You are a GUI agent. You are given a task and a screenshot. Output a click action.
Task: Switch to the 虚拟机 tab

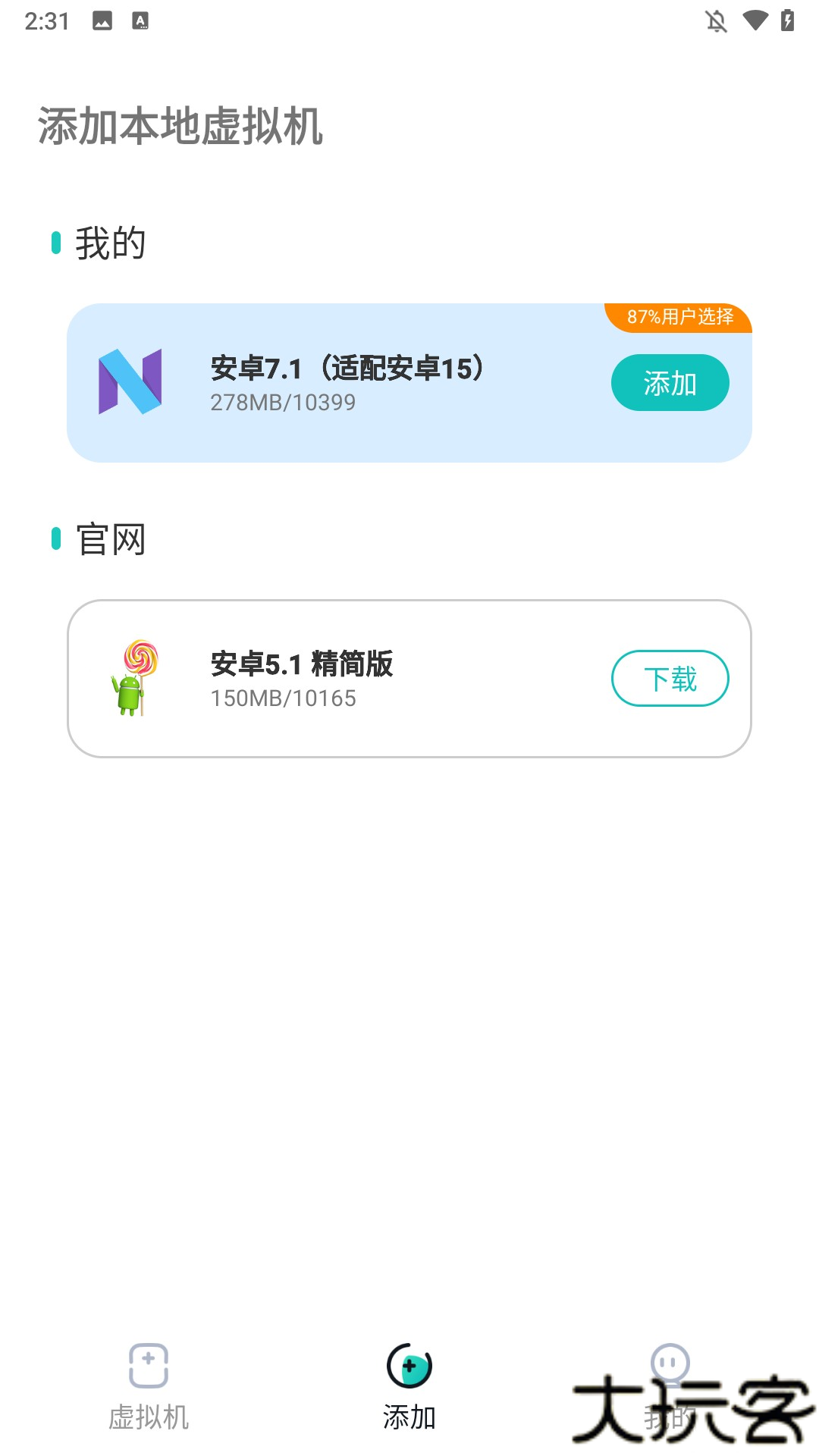point(149,1386)
